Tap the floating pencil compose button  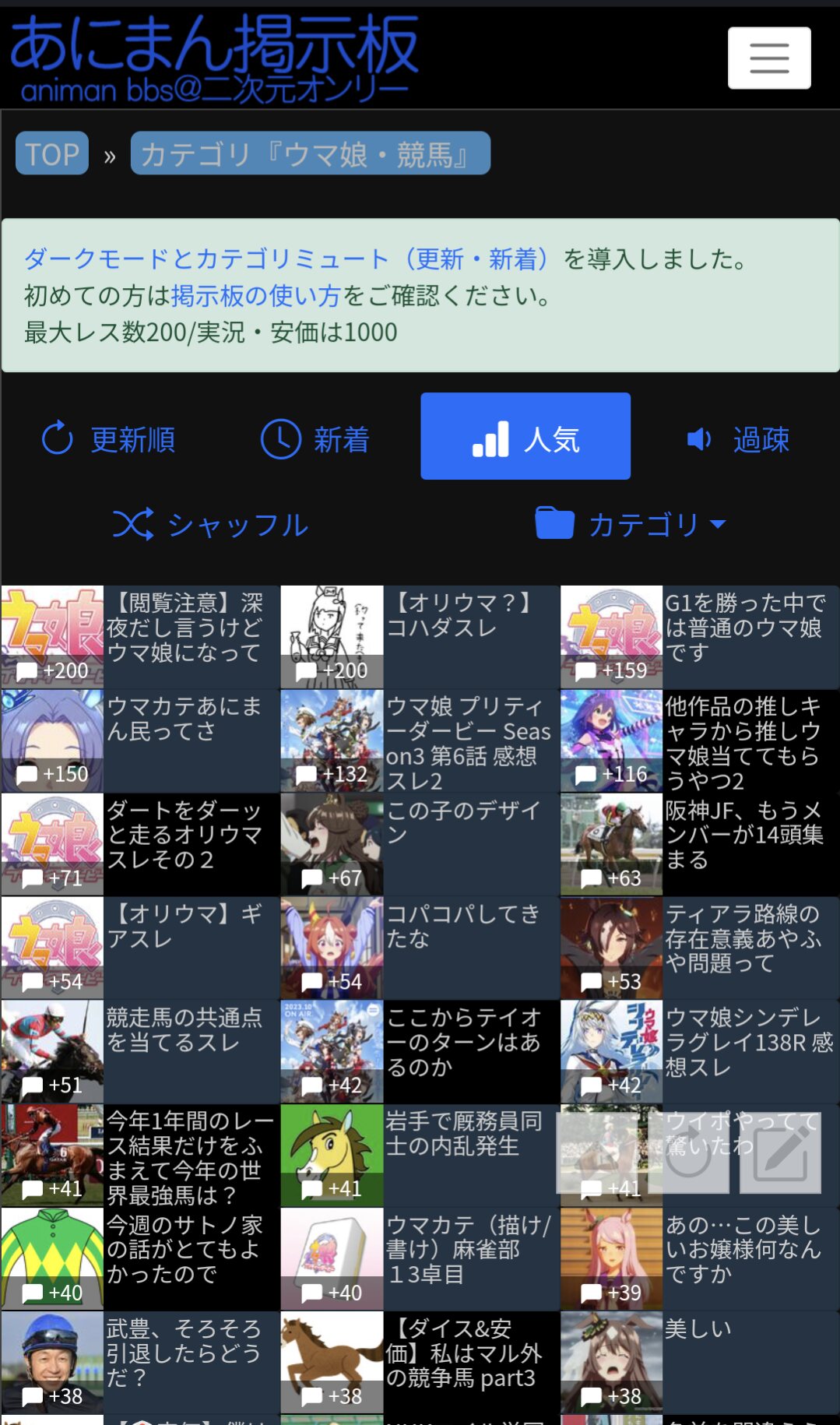tap(780, 1152)
